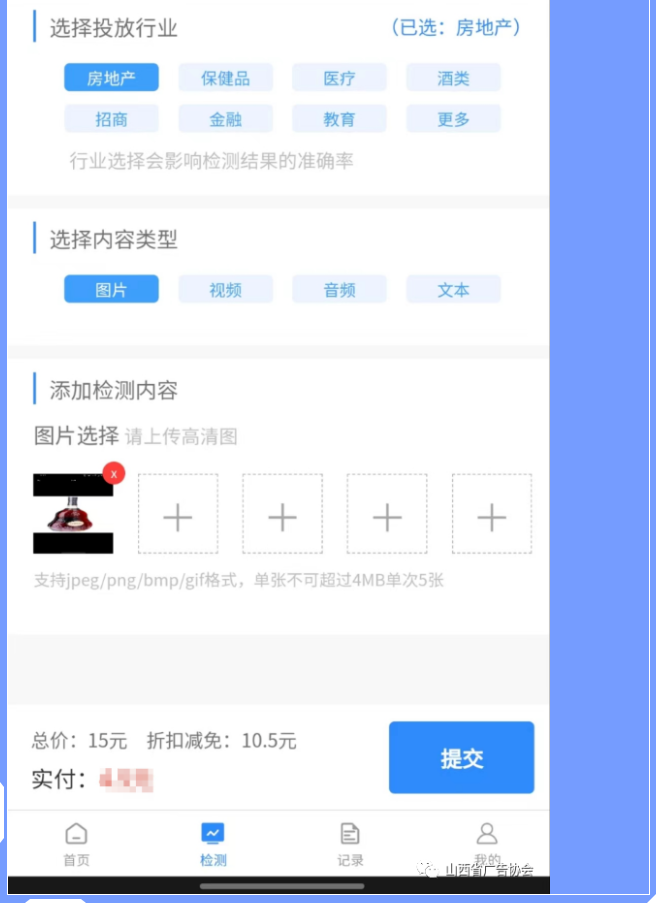
Task: Switch content type to 文本
Action: point(453,290)
